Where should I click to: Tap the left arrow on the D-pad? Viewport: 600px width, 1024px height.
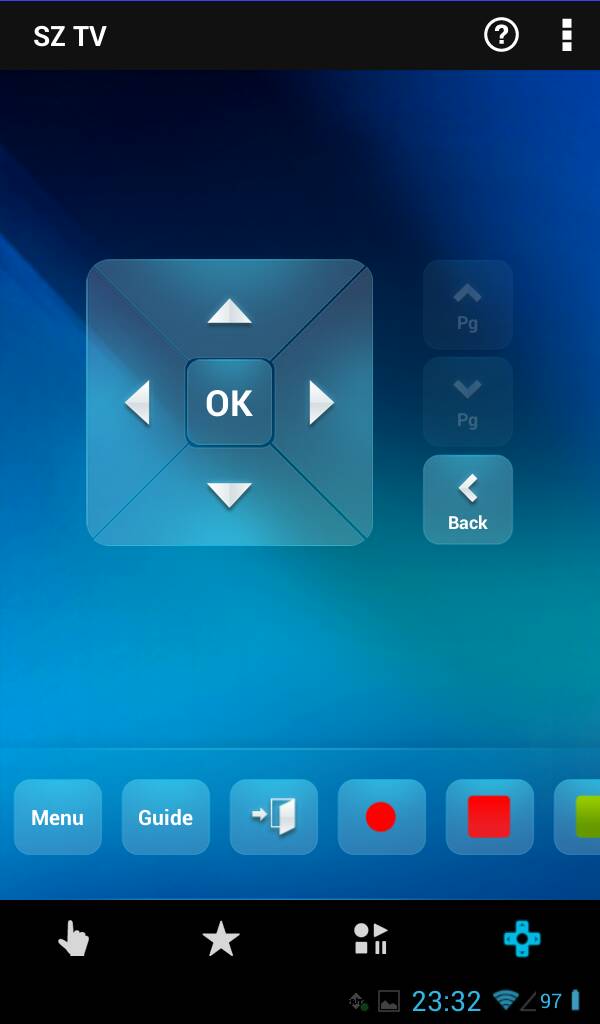137,402
